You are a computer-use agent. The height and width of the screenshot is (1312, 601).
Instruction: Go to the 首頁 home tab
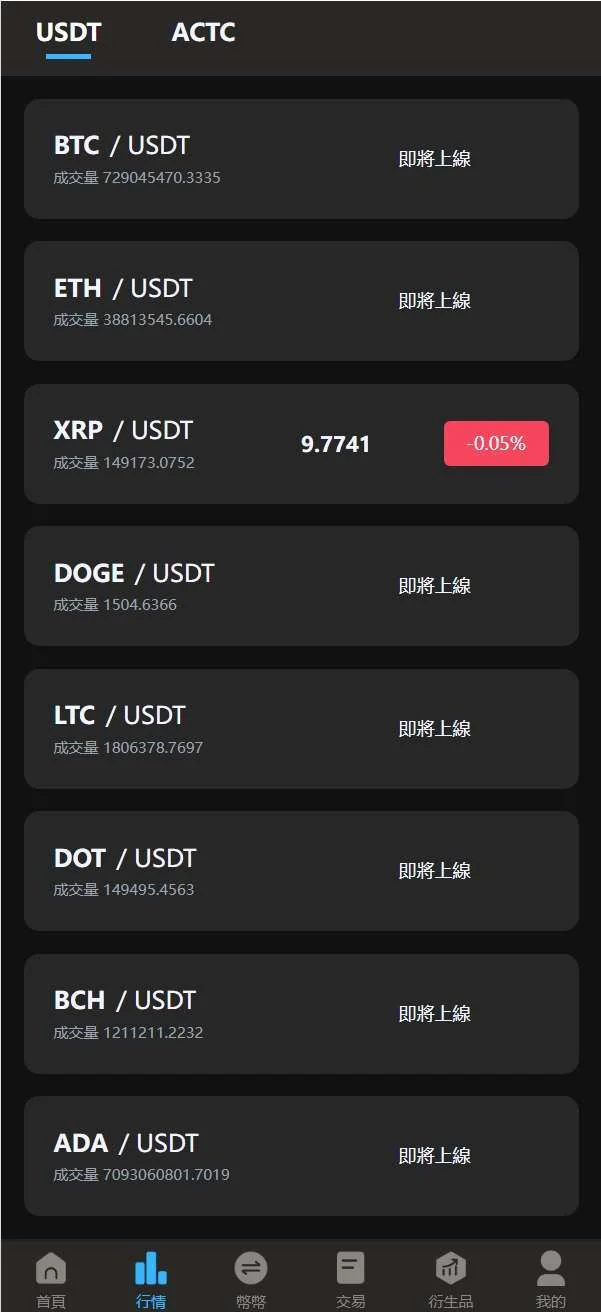click(x=51, y=1279)
